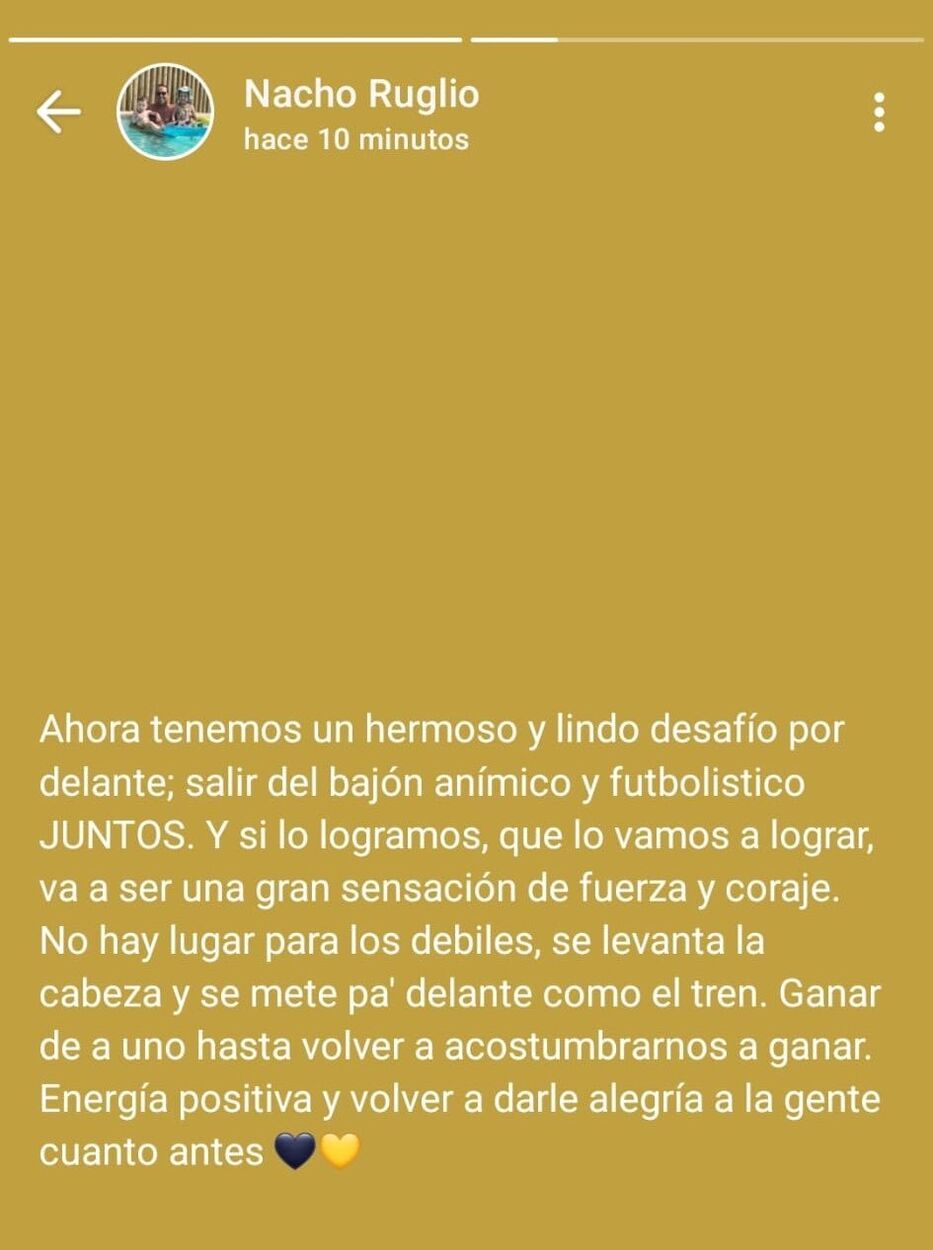Select the contact name Nacho Ruglio
The height and width of the screenshot is (1250, 933).
(361, 93)
